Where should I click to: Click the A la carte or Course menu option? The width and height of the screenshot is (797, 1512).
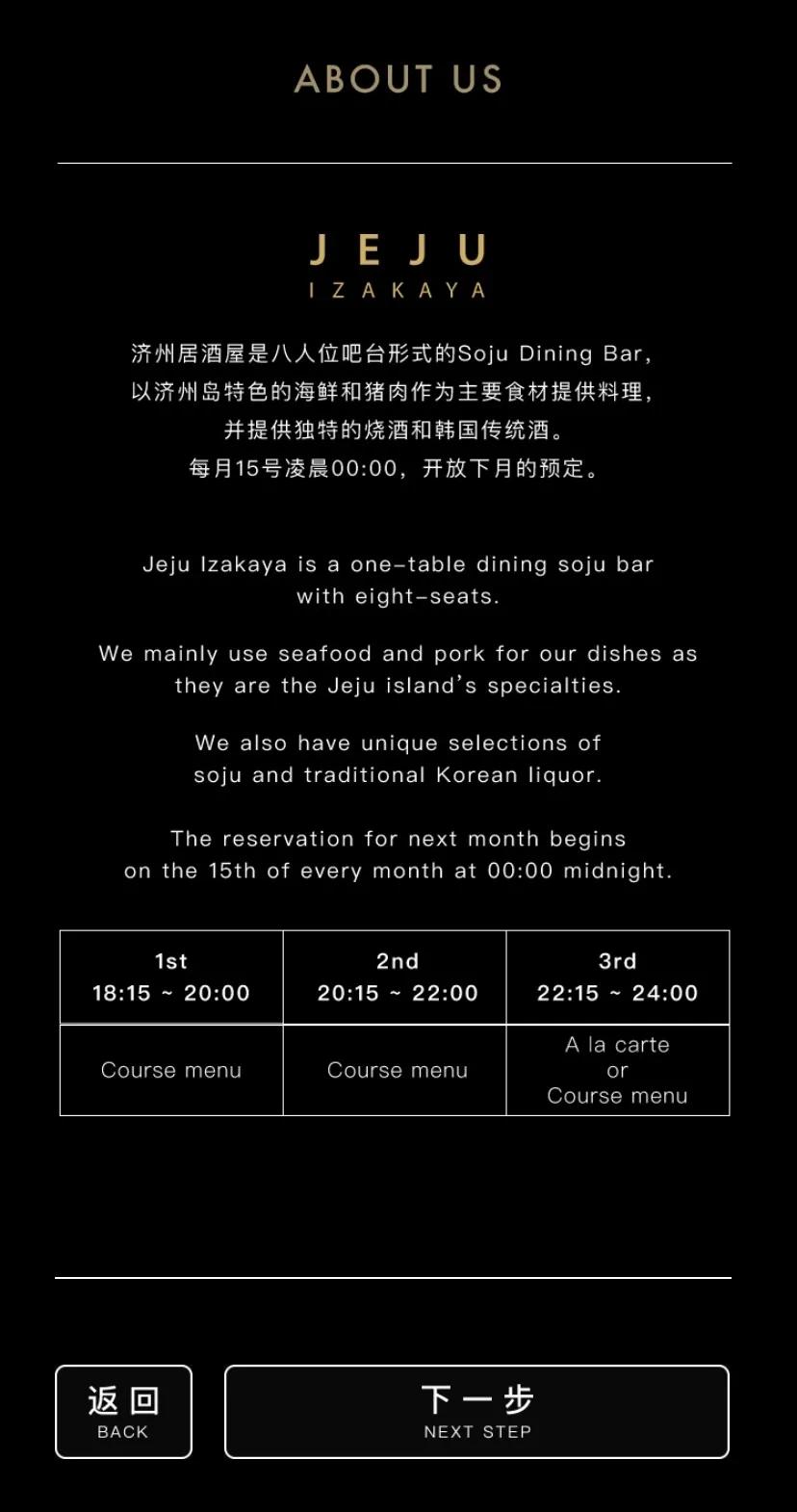point(617,1070)
